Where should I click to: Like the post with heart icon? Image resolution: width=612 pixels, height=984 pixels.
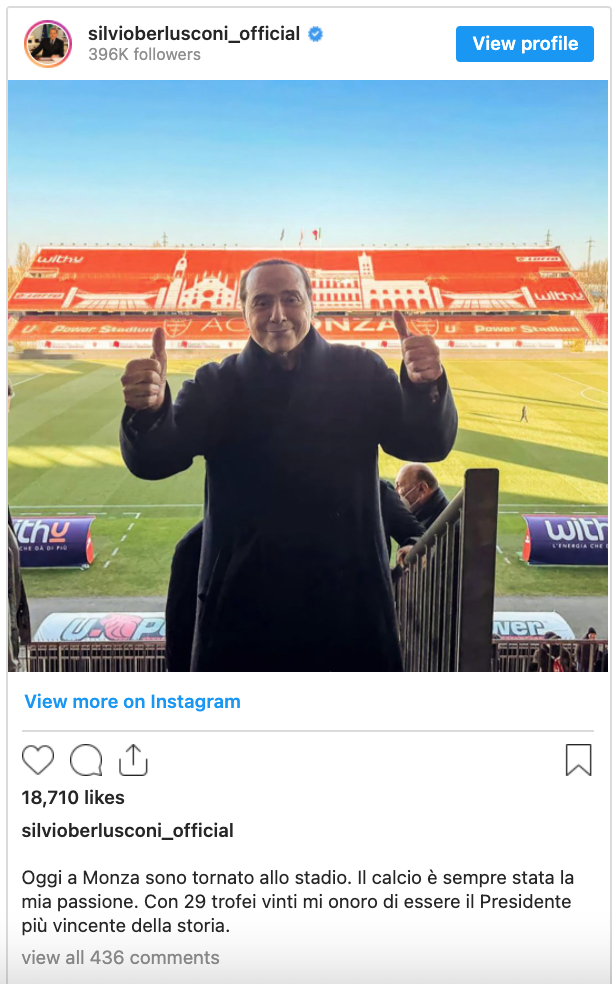(38, 761)
